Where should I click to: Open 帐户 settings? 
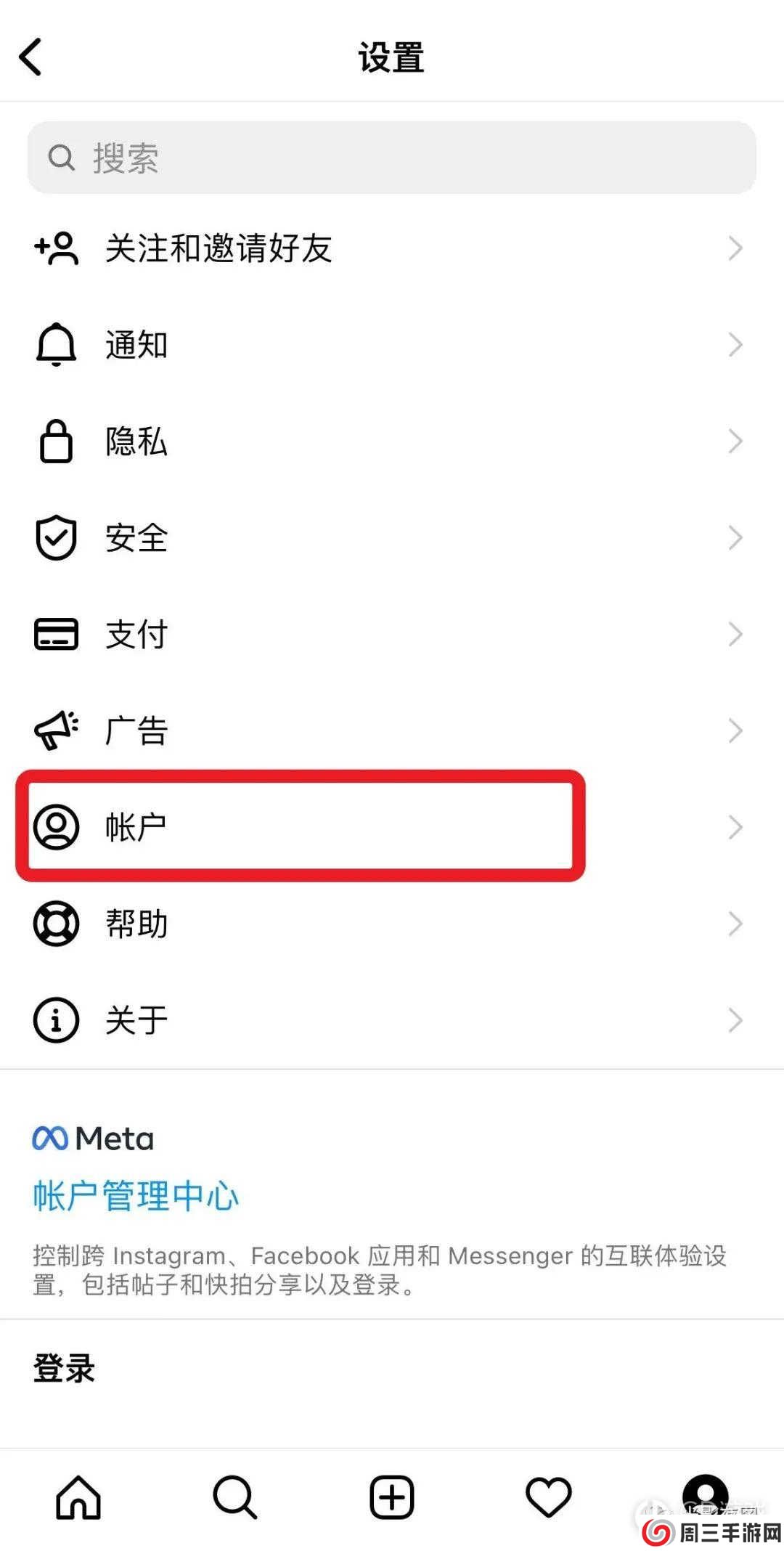coord(392,827)
